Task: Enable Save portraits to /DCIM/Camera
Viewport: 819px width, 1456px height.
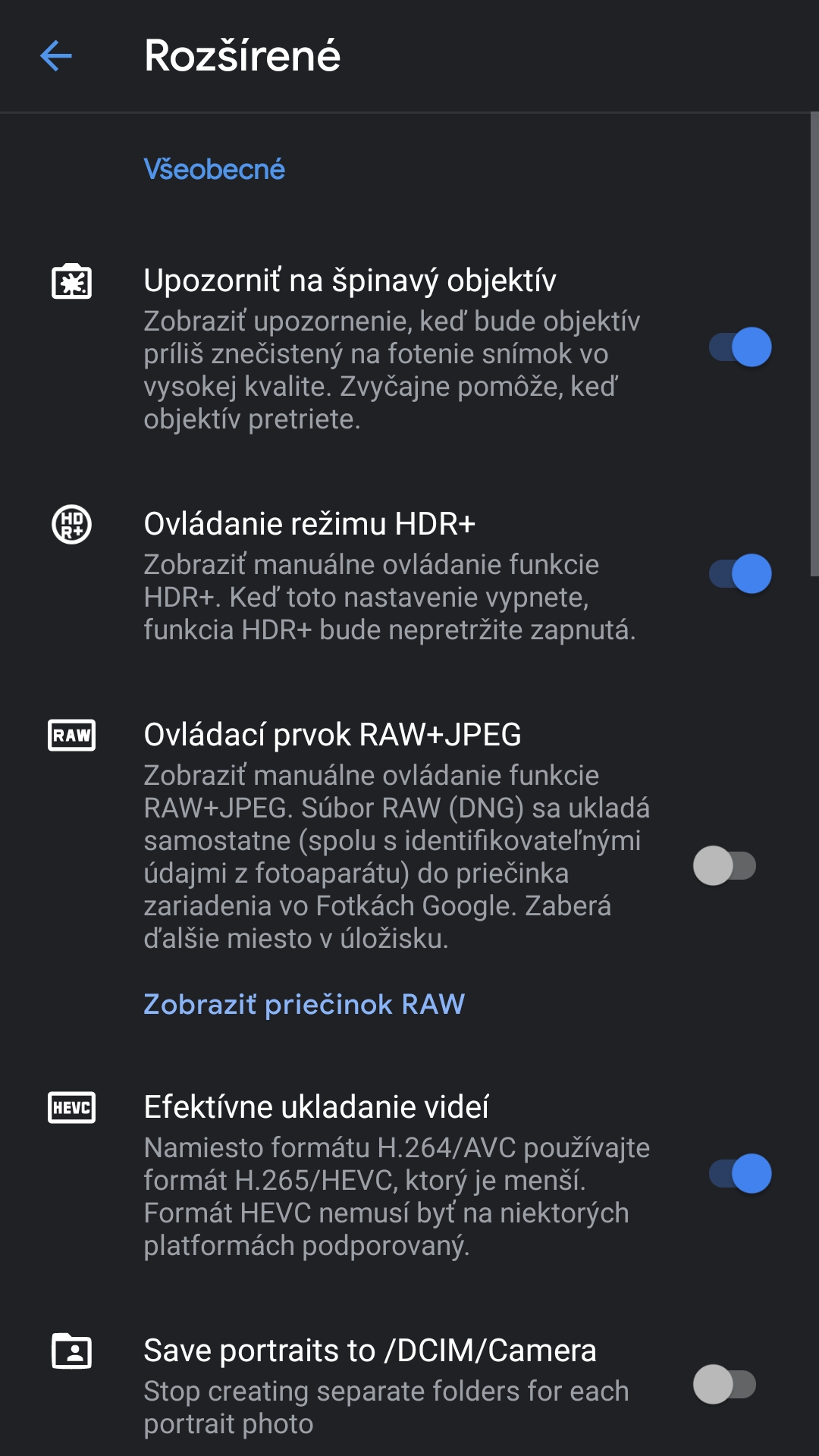Action: tap(724, 1385)
